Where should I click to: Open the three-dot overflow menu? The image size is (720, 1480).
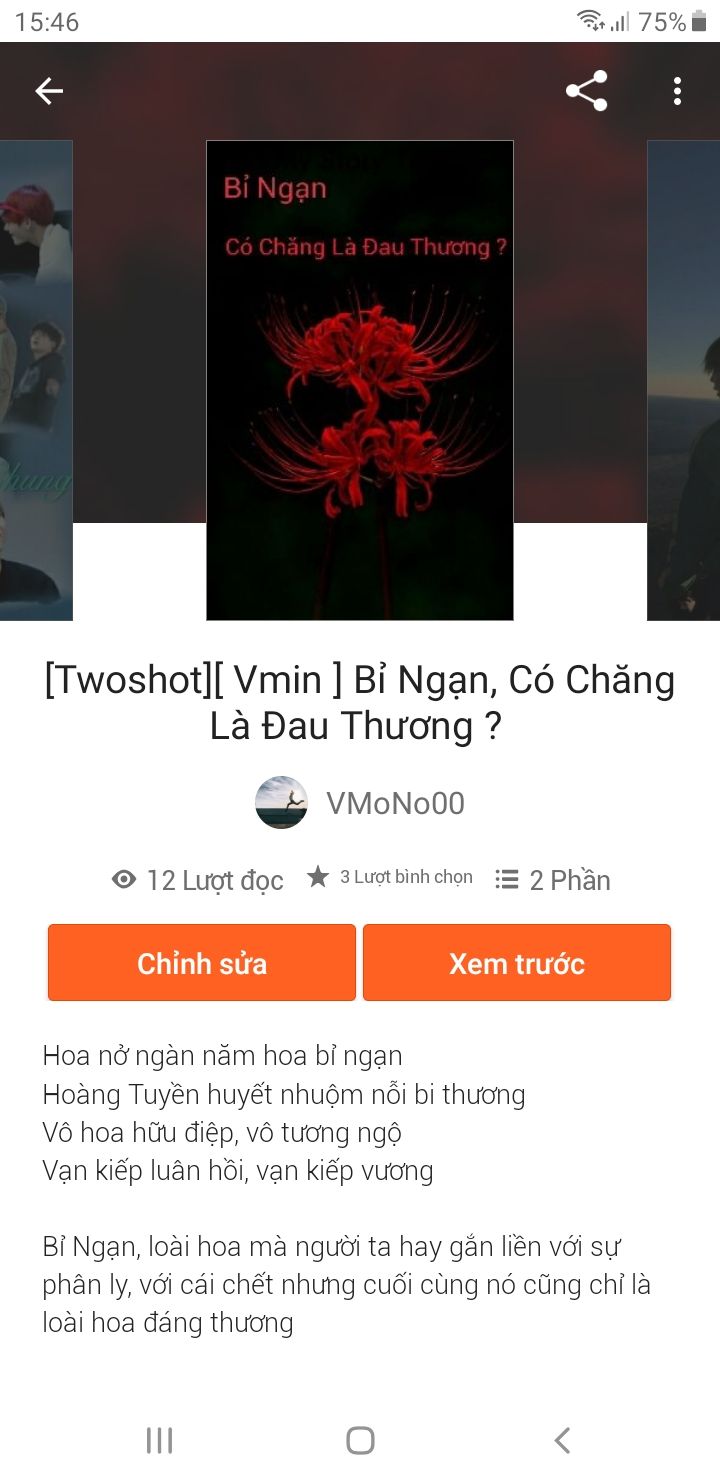677,91
